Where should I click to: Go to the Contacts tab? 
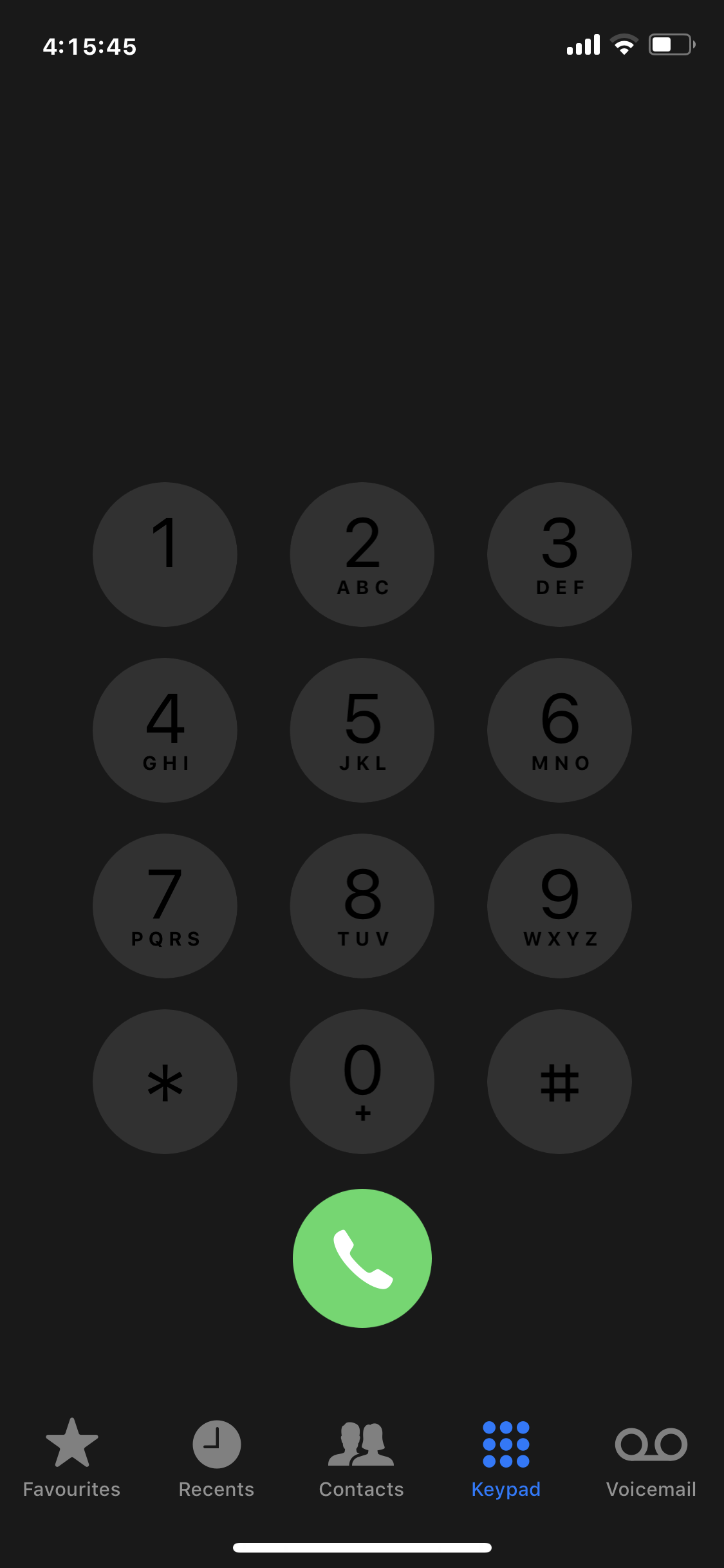click(362, 1459)
